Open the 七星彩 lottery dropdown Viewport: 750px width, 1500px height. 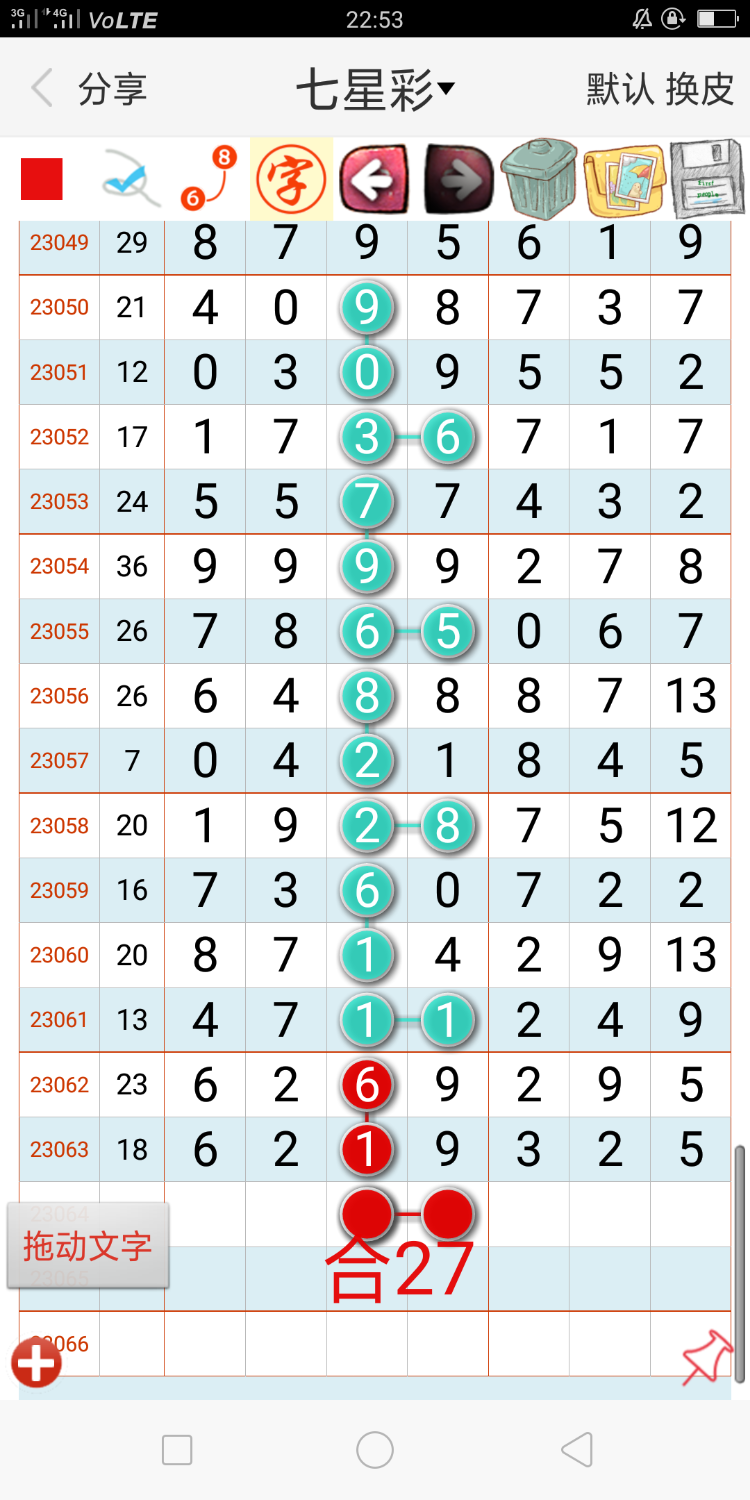click(x=375, y=90)
